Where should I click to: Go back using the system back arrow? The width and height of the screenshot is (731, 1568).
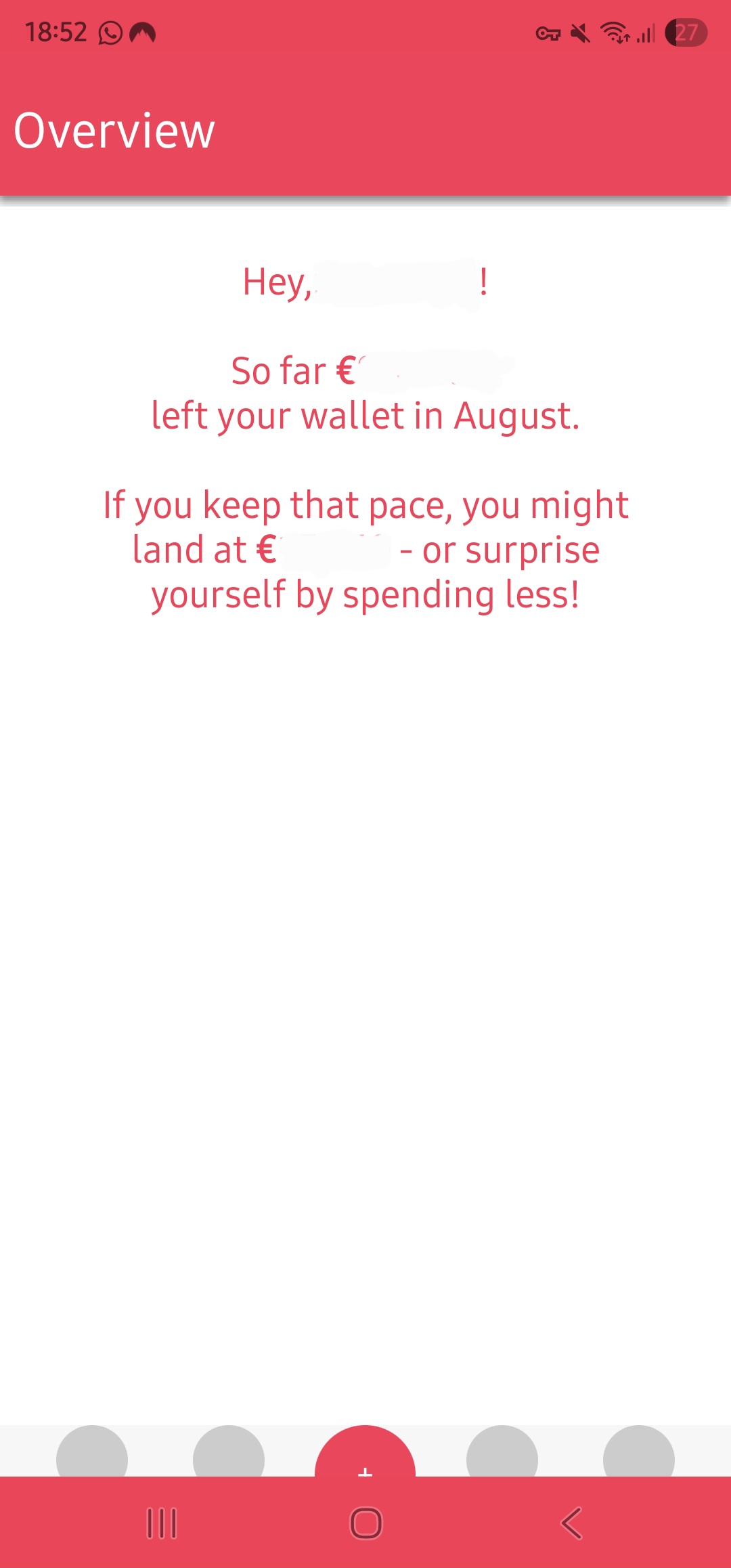pos(571,1523)
